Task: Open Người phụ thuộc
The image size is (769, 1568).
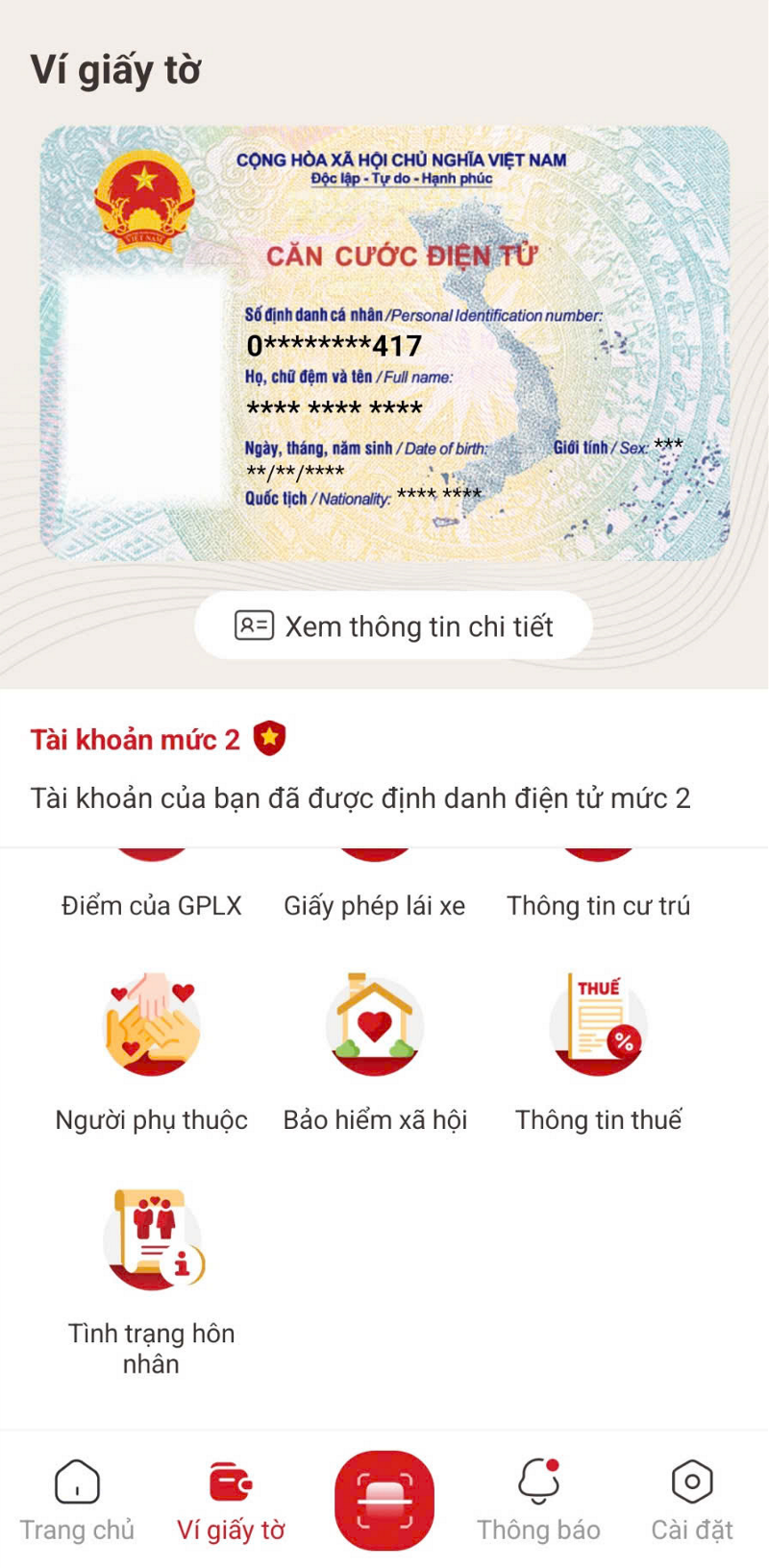Action: [152, 1049]
